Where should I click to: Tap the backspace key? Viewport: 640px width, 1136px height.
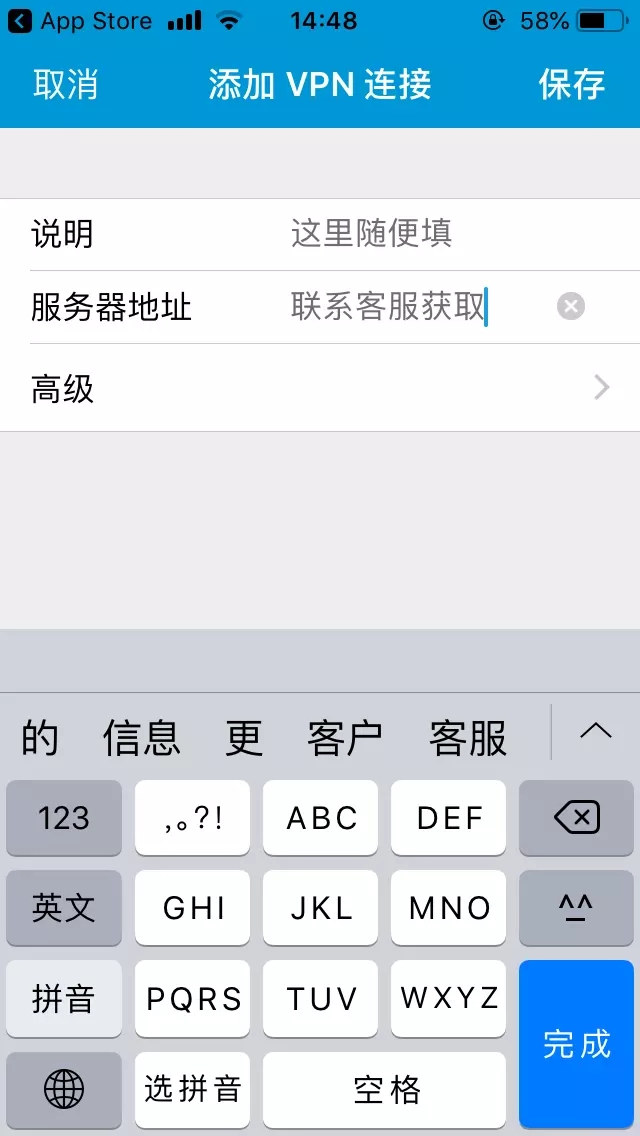point(576,819)
